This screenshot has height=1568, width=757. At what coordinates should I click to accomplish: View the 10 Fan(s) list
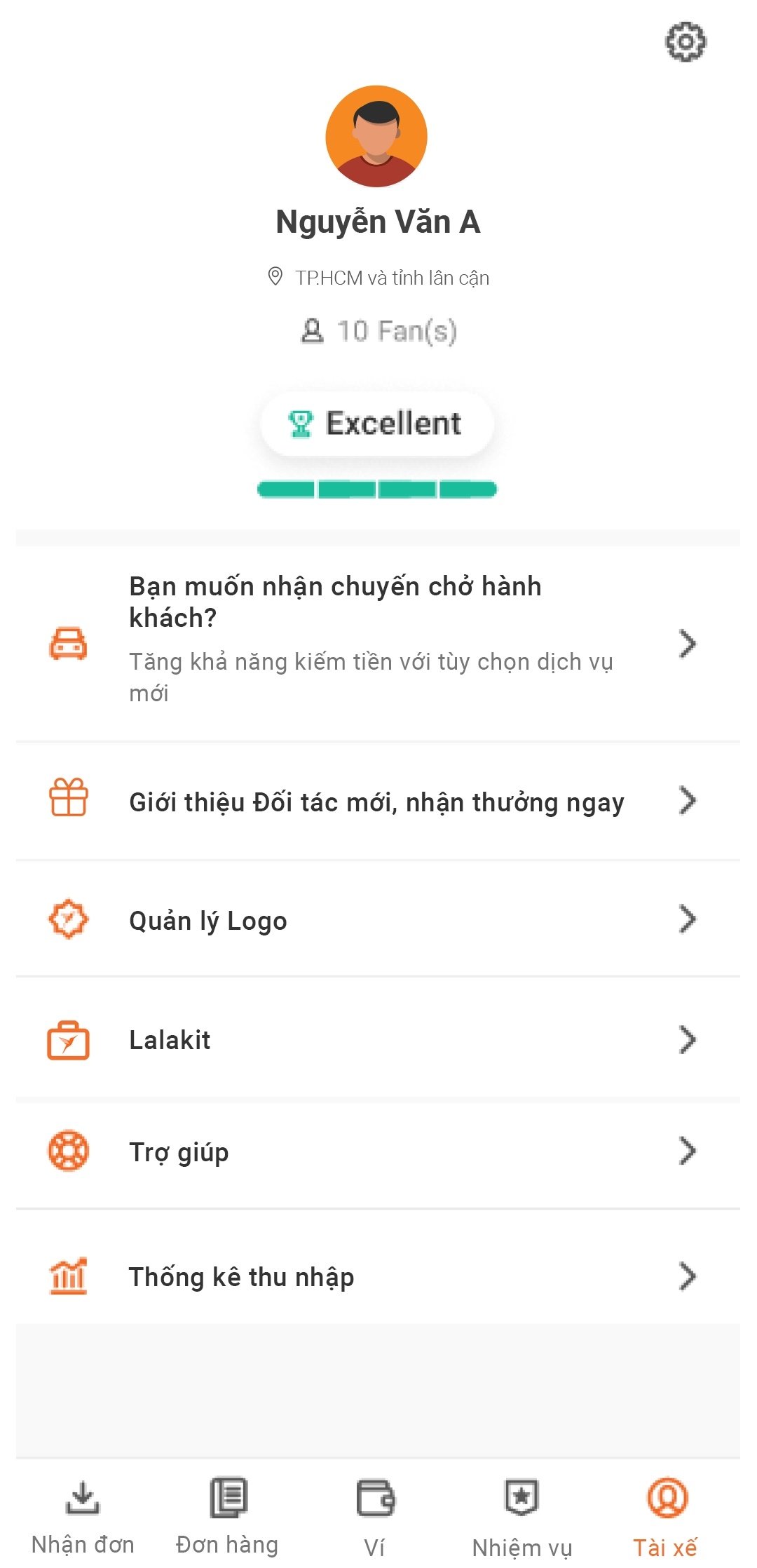coord(378,331)
